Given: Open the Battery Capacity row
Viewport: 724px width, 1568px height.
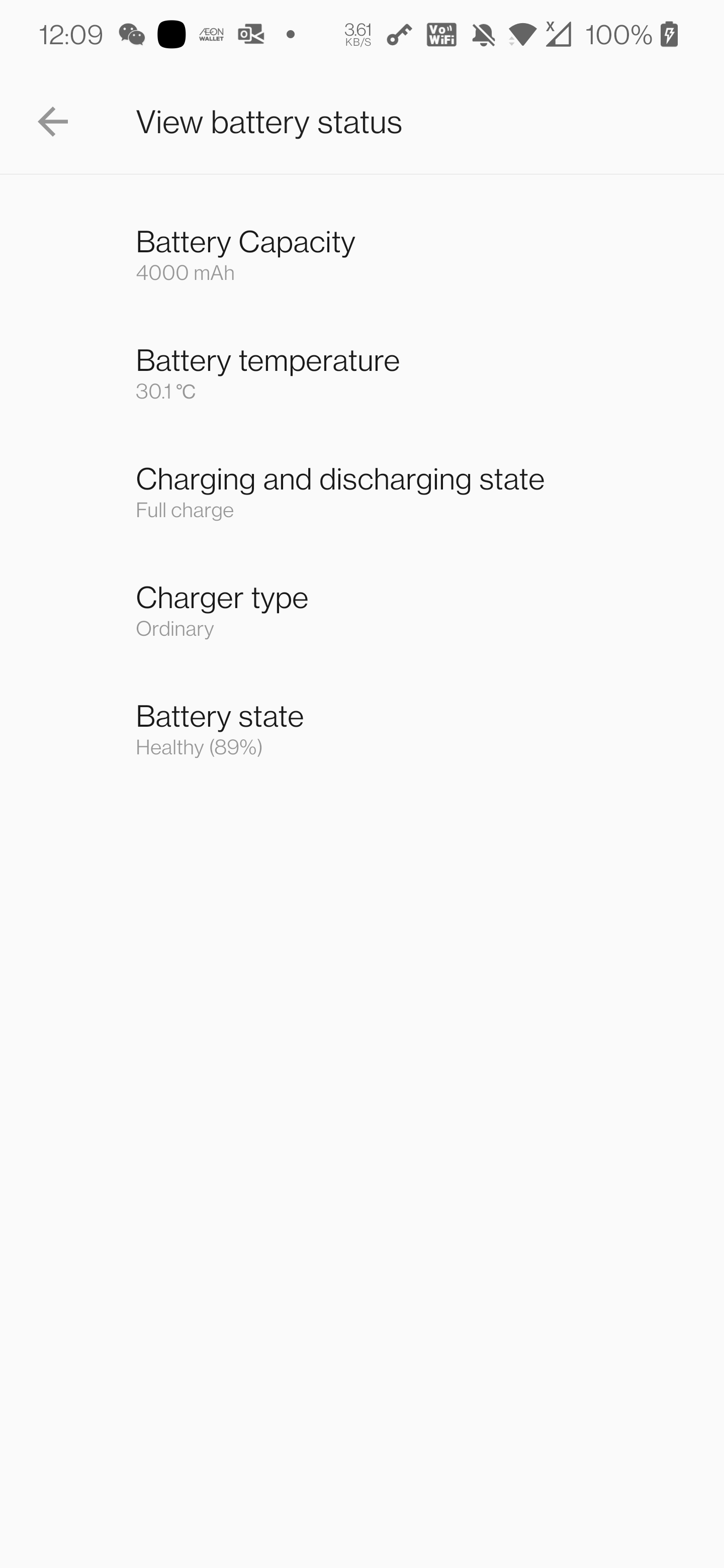Looking at the screenshot, I should [x=361, y=254].
